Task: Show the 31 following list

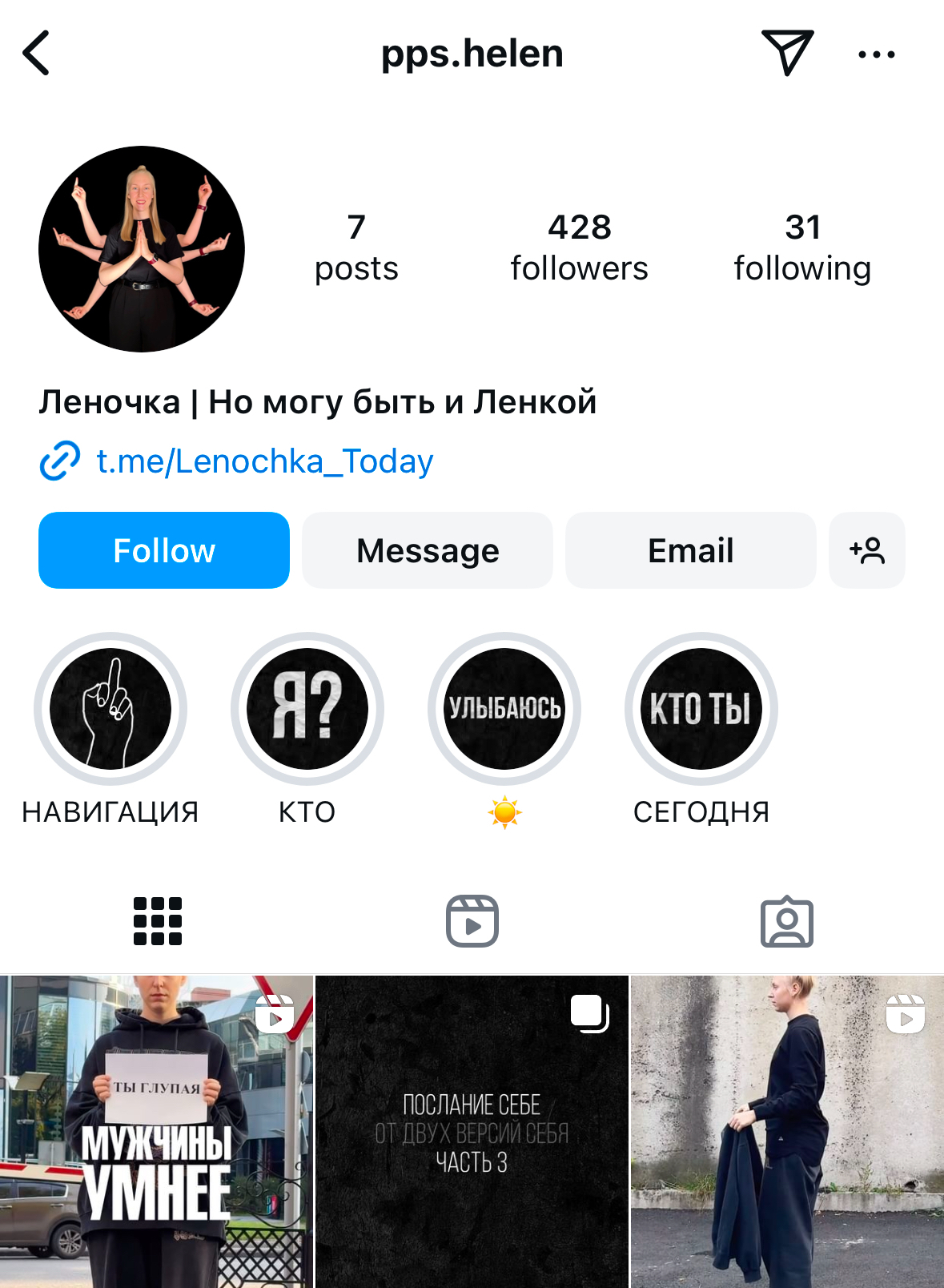Action: pyautogui.click(x=802, y=248)
